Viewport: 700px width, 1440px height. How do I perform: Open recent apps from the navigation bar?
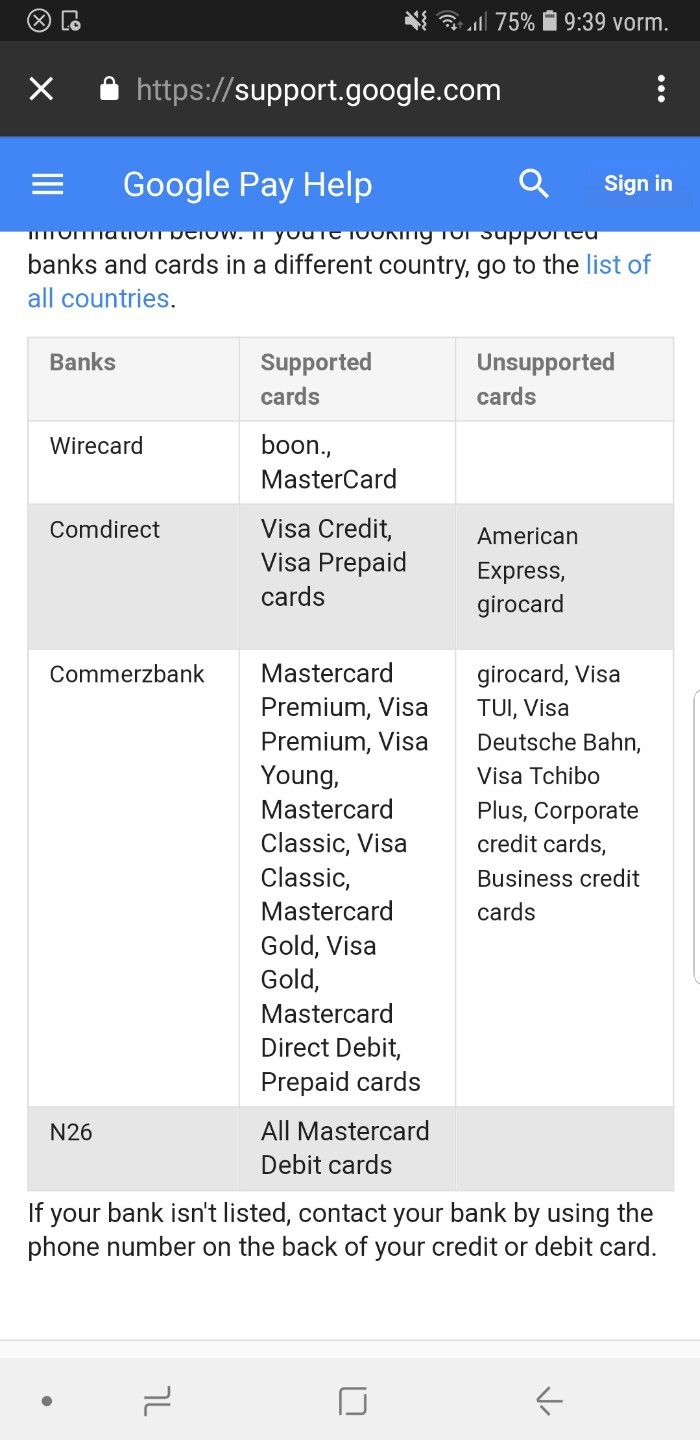point(157,1401)
